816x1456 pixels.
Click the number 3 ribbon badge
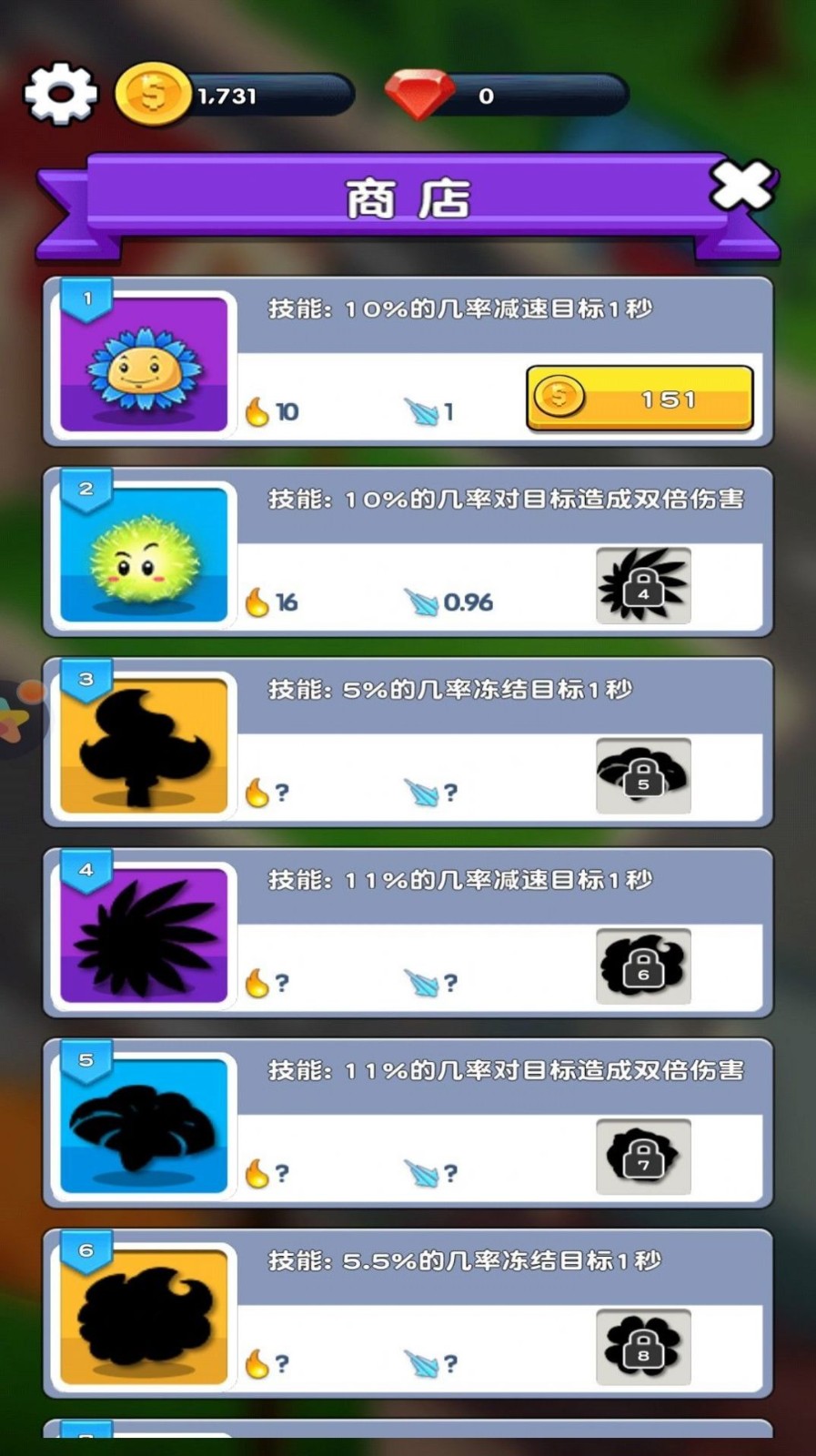tap(85, 680)
